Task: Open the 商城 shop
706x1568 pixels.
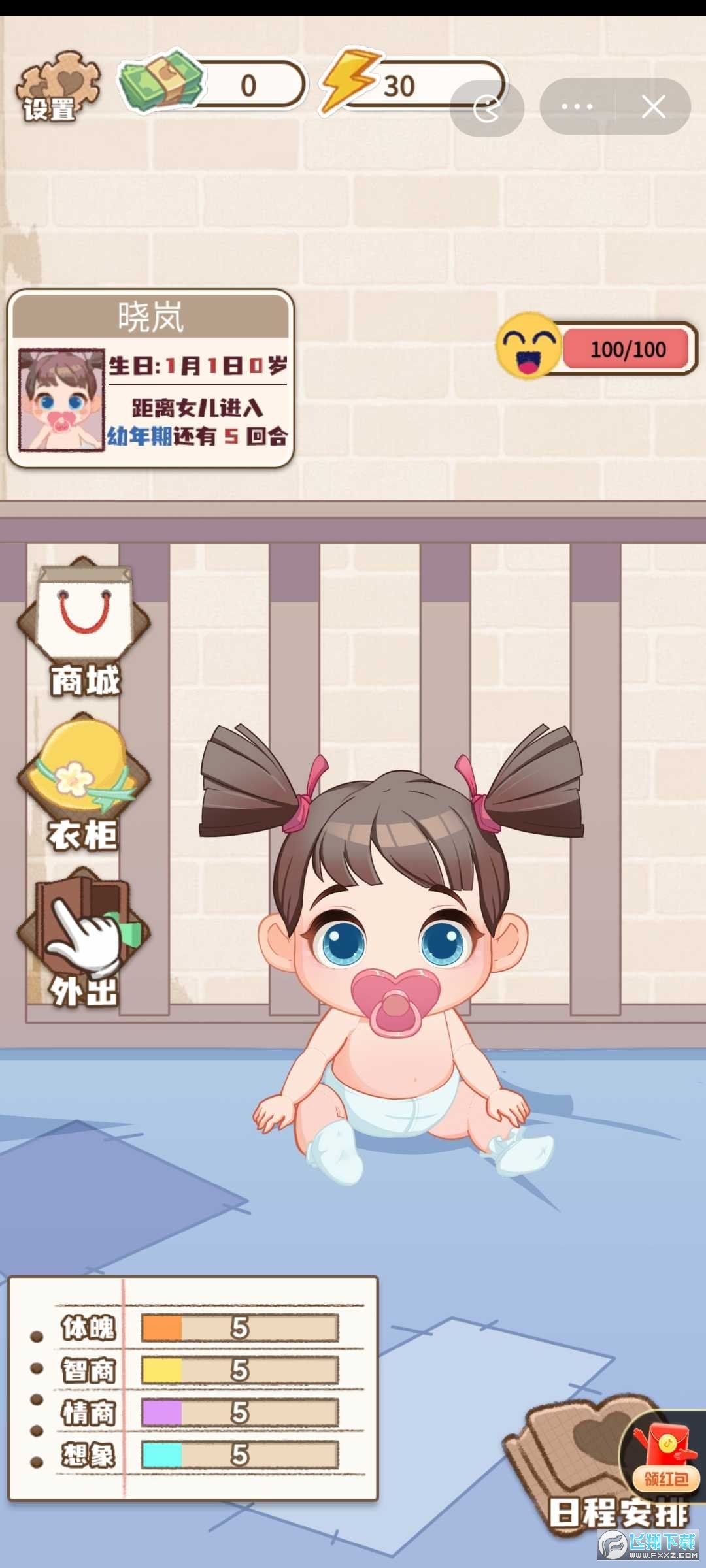Action: (x=84, y=628)
